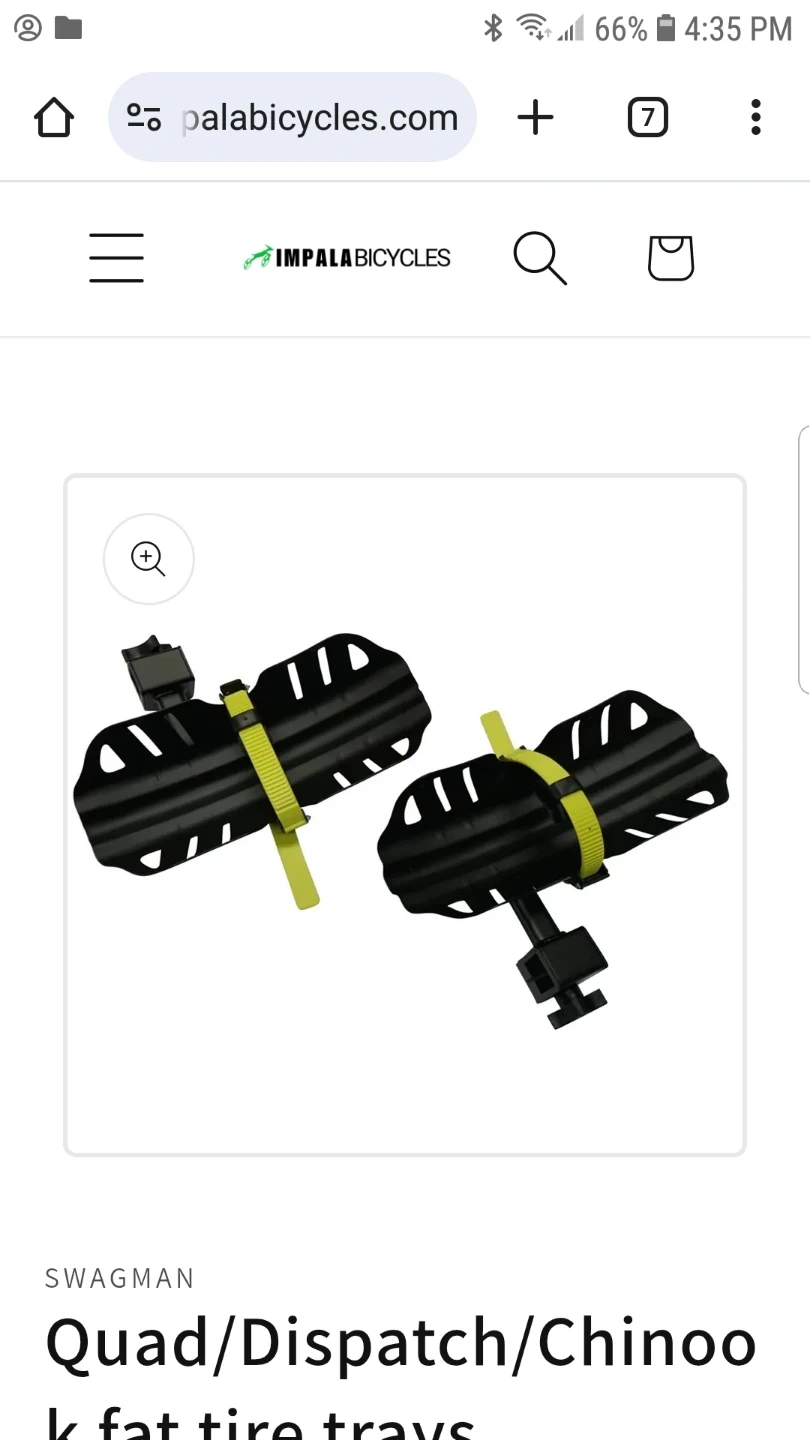The height and width of the screenshot is (1440, 810).
Task: View site info icon in the address bar
Action: 144,118
